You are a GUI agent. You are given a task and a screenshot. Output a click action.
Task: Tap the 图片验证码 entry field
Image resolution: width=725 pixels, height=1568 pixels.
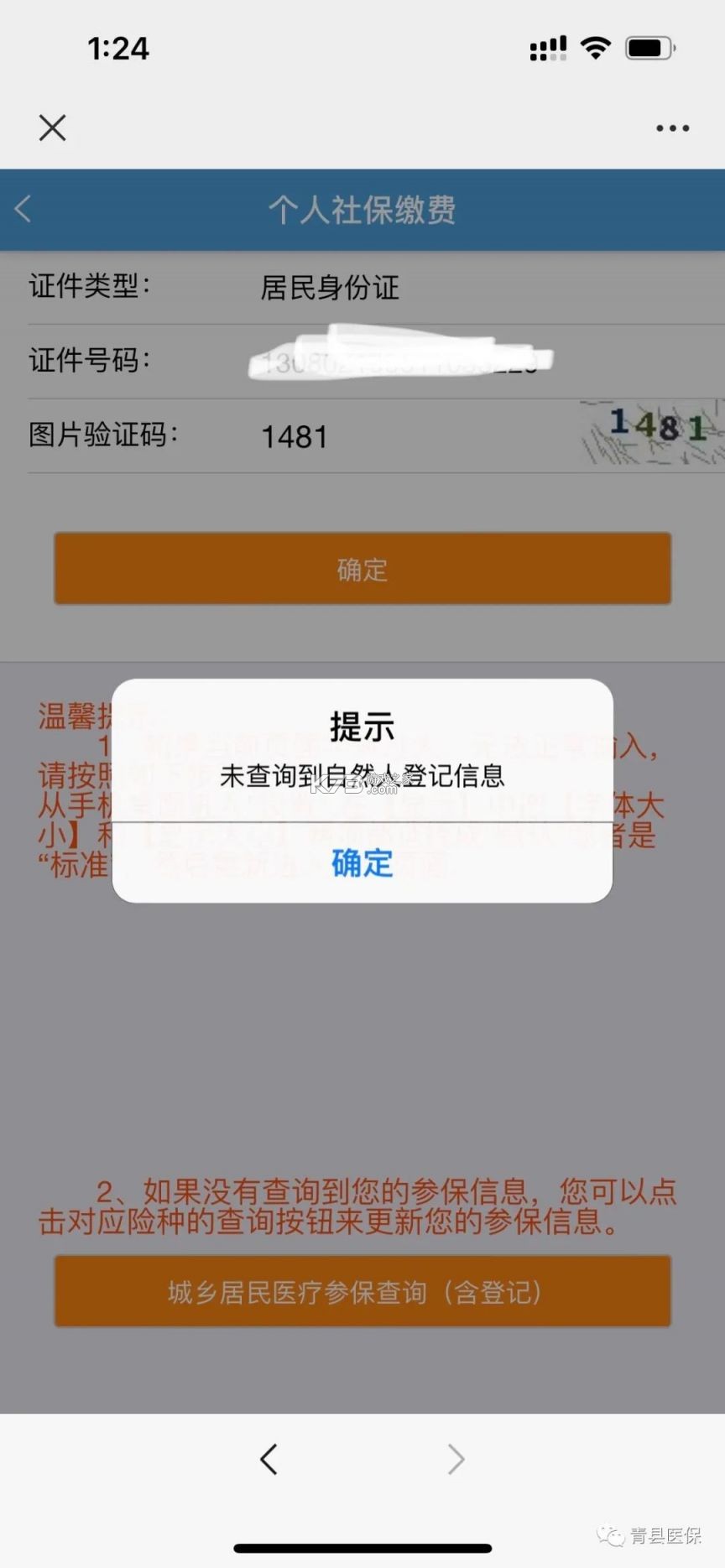[294, 435]
